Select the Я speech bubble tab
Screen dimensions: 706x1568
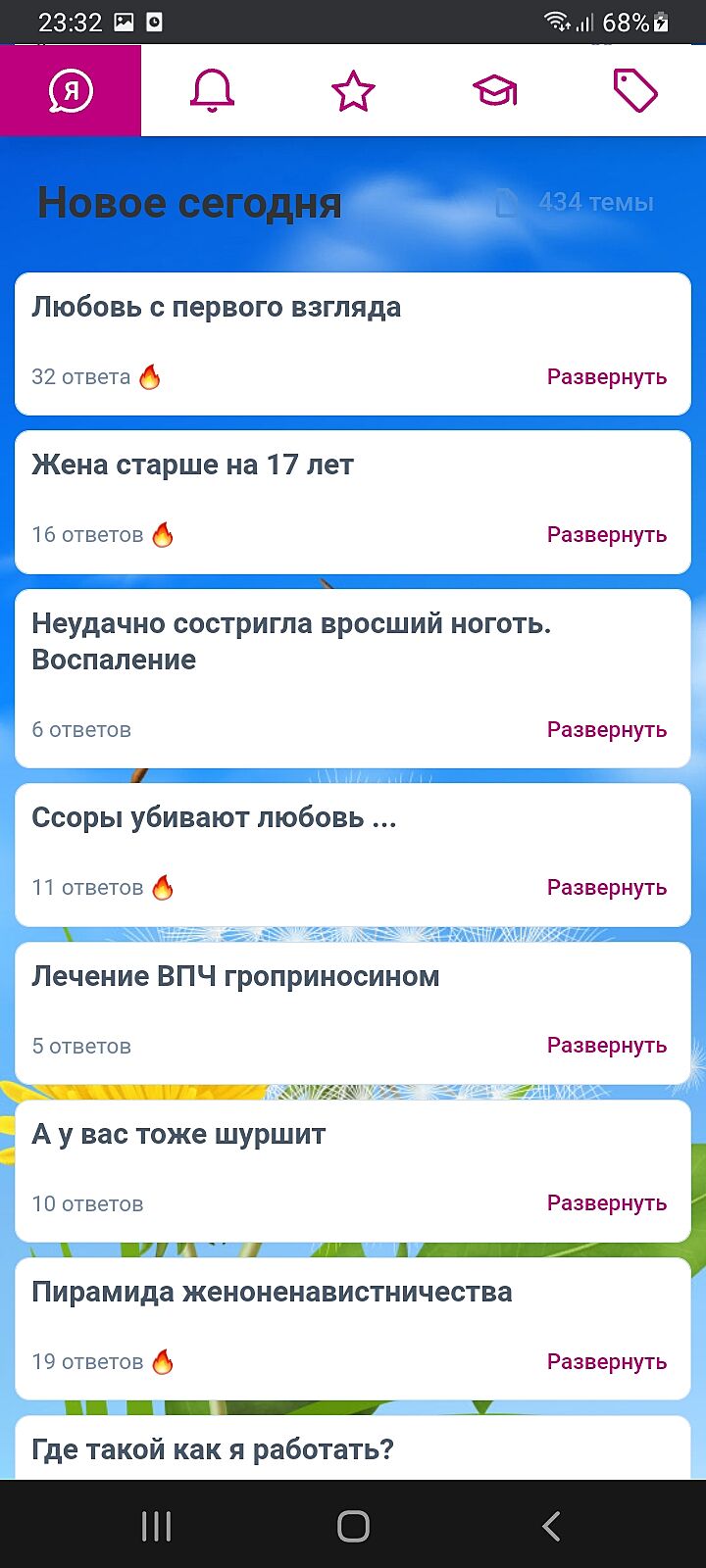pyautogui.click(x=71, y=91)
